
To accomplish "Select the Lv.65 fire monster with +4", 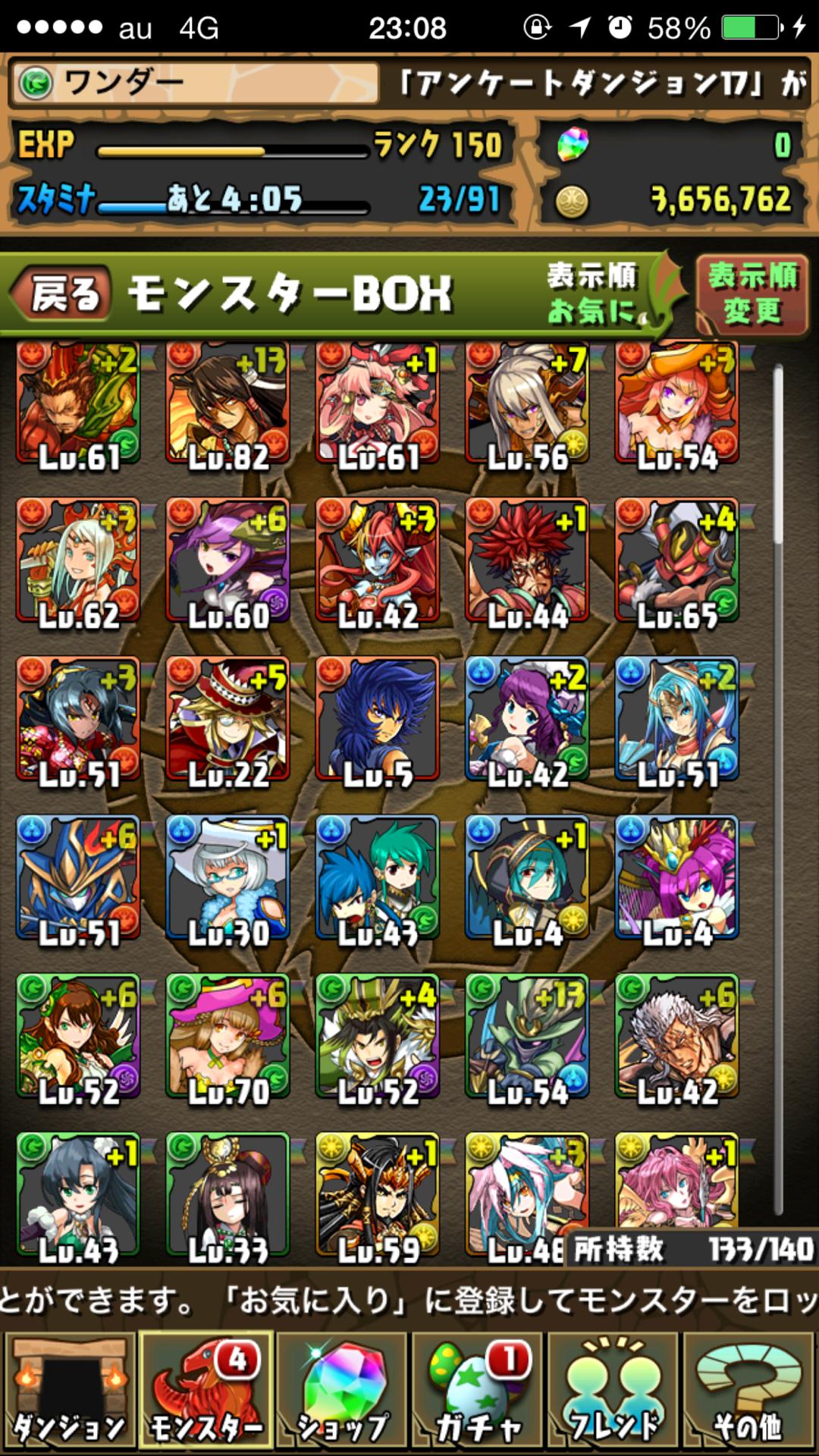I will pos(676,560).
